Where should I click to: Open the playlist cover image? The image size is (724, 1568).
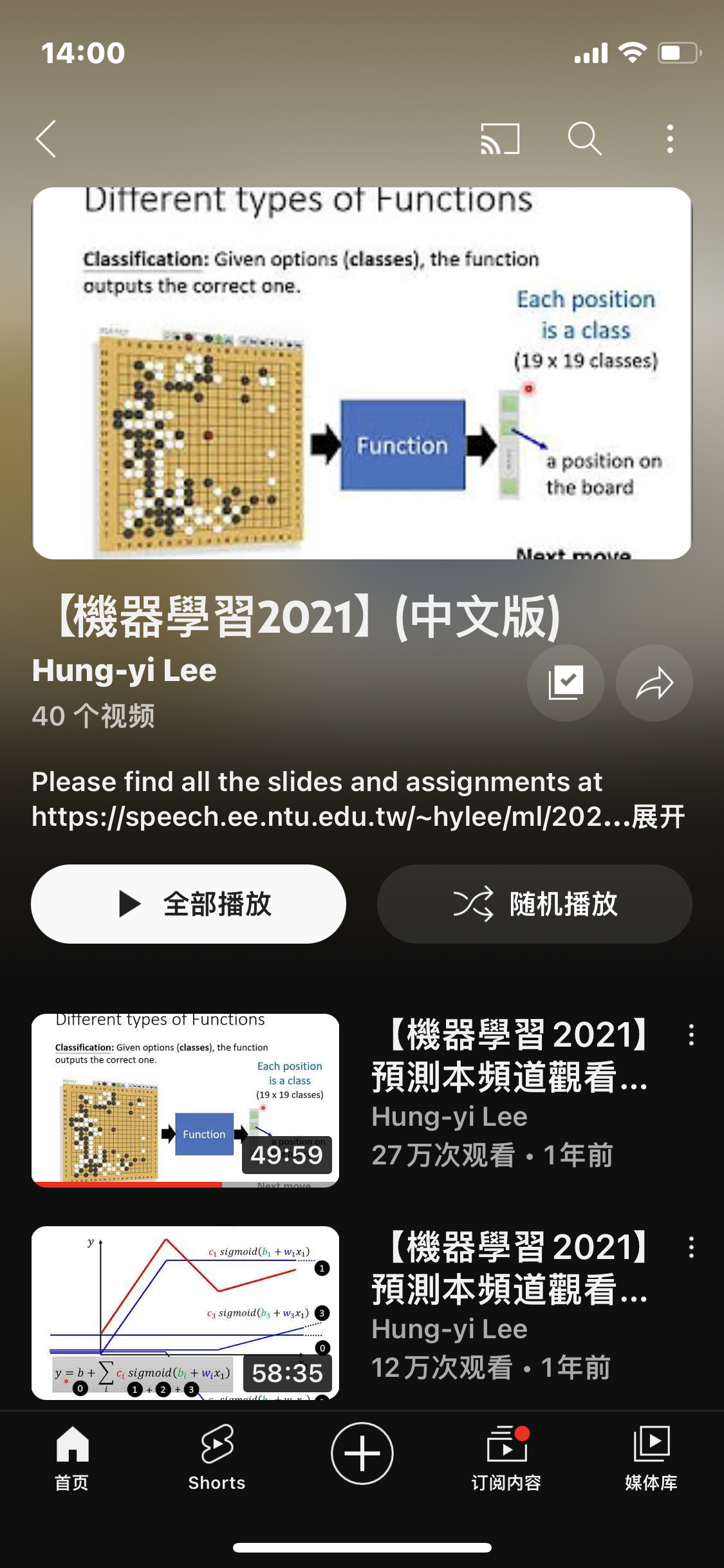[362, 373]
